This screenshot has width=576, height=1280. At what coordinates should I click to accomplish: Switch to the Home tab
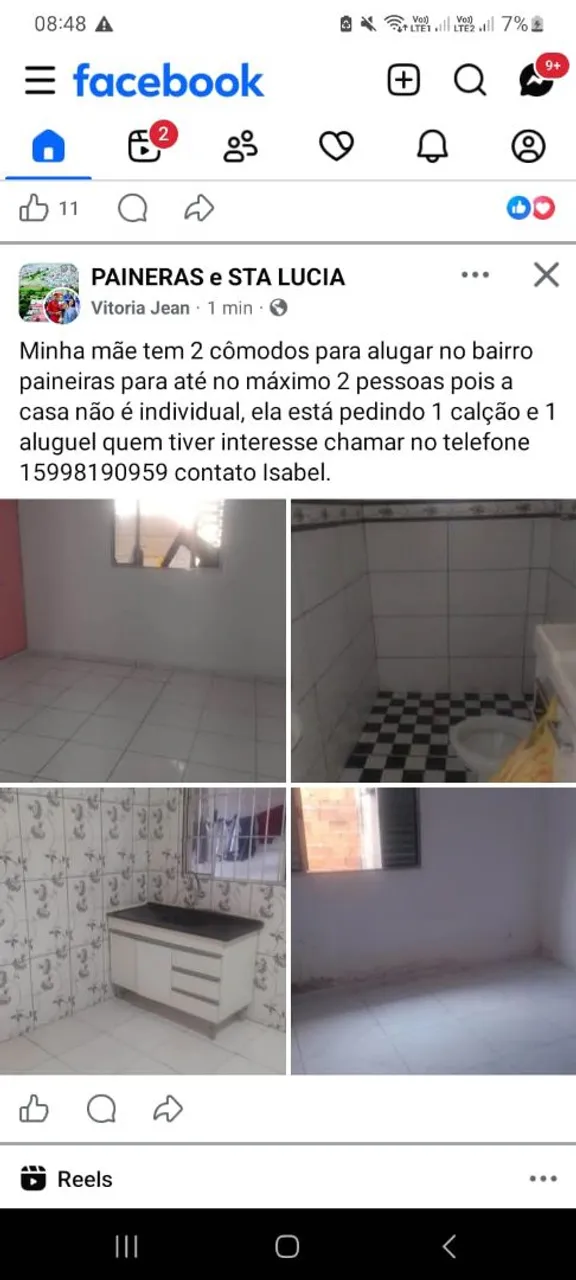click(x=48, y=147)
